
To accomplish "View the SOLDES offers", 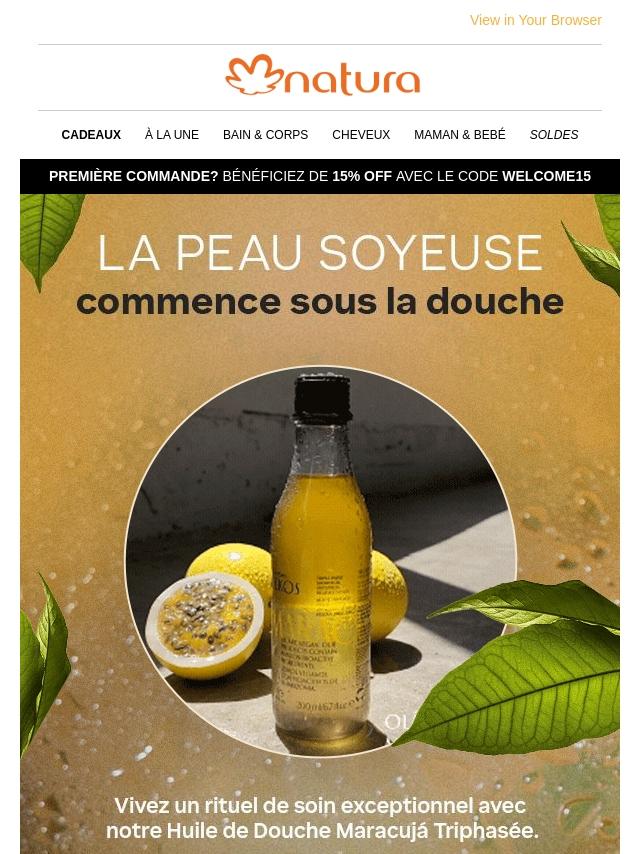I will pyautogui.click(x=554, y=135).
